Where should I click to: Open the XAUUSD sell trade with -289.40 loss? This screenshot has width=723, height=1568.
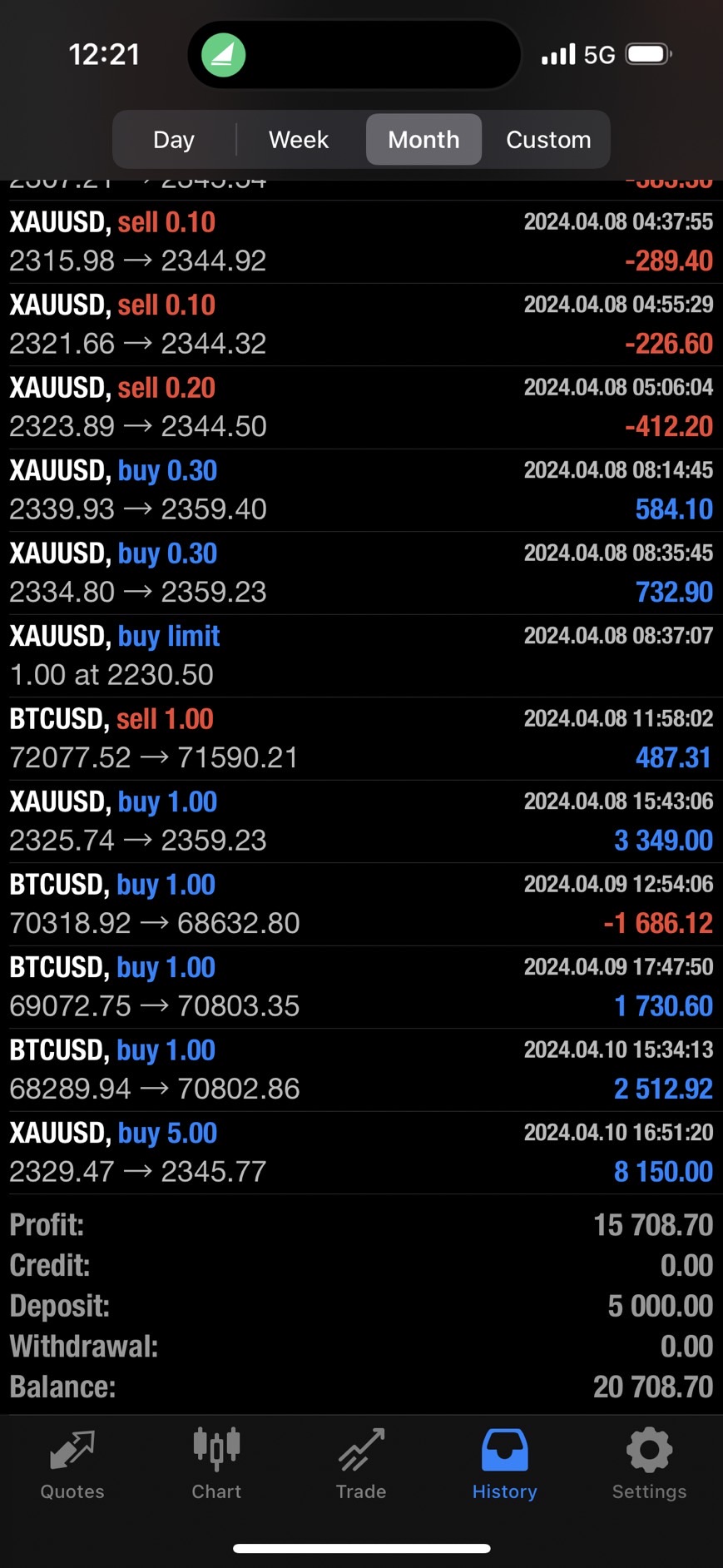361,242
